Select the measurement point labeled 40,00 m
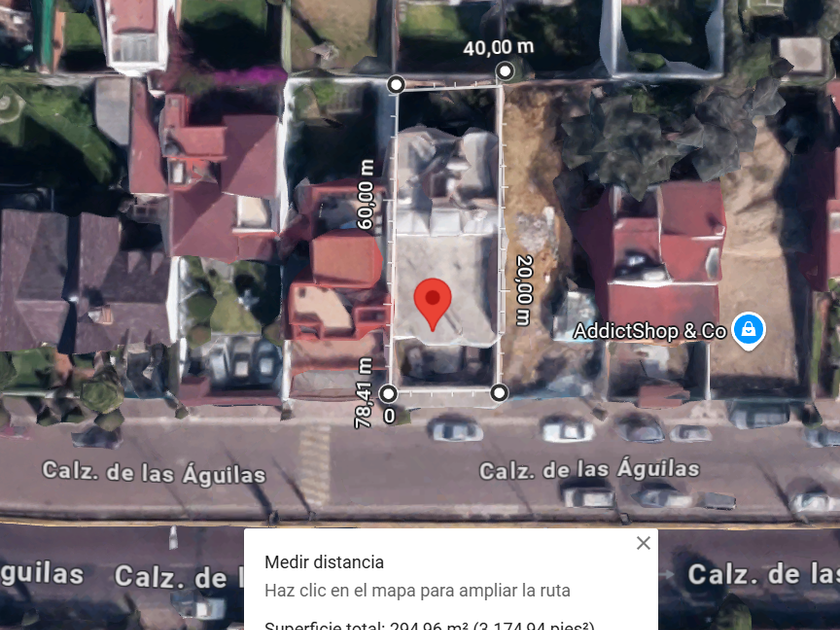The image size is (840, 630). point(505,71)
